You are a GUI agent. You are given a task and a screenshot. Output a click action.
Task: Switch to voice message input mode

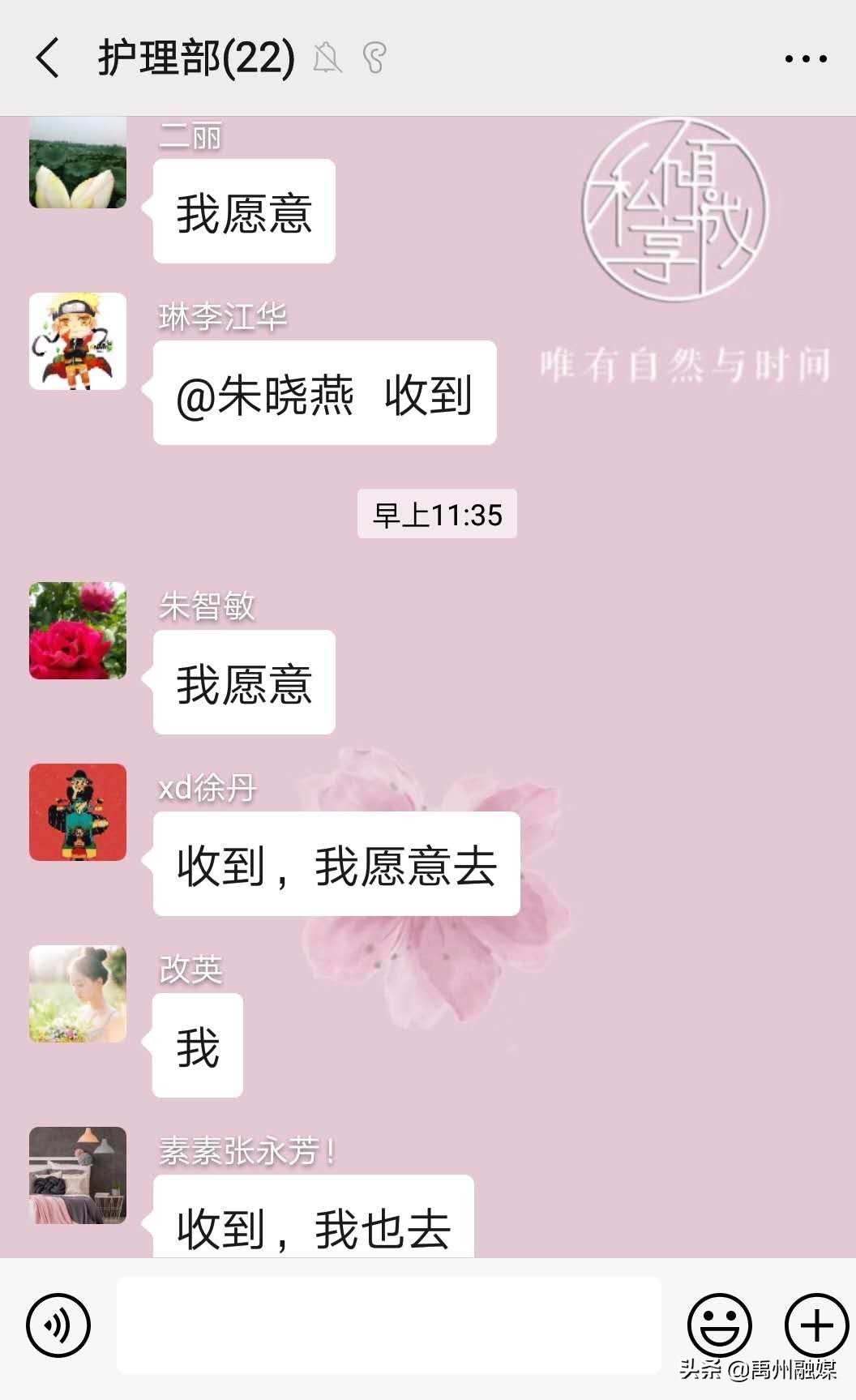click(x=58, y=1325)
